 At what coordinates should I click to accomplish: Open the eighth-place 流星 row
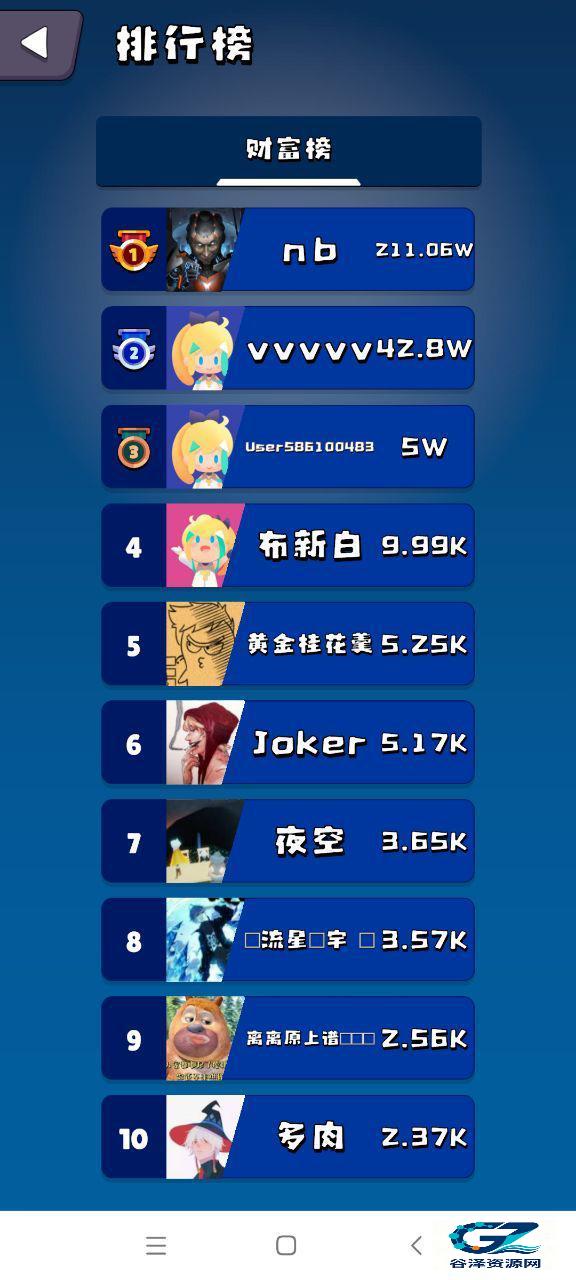click(x=288, y=940)
